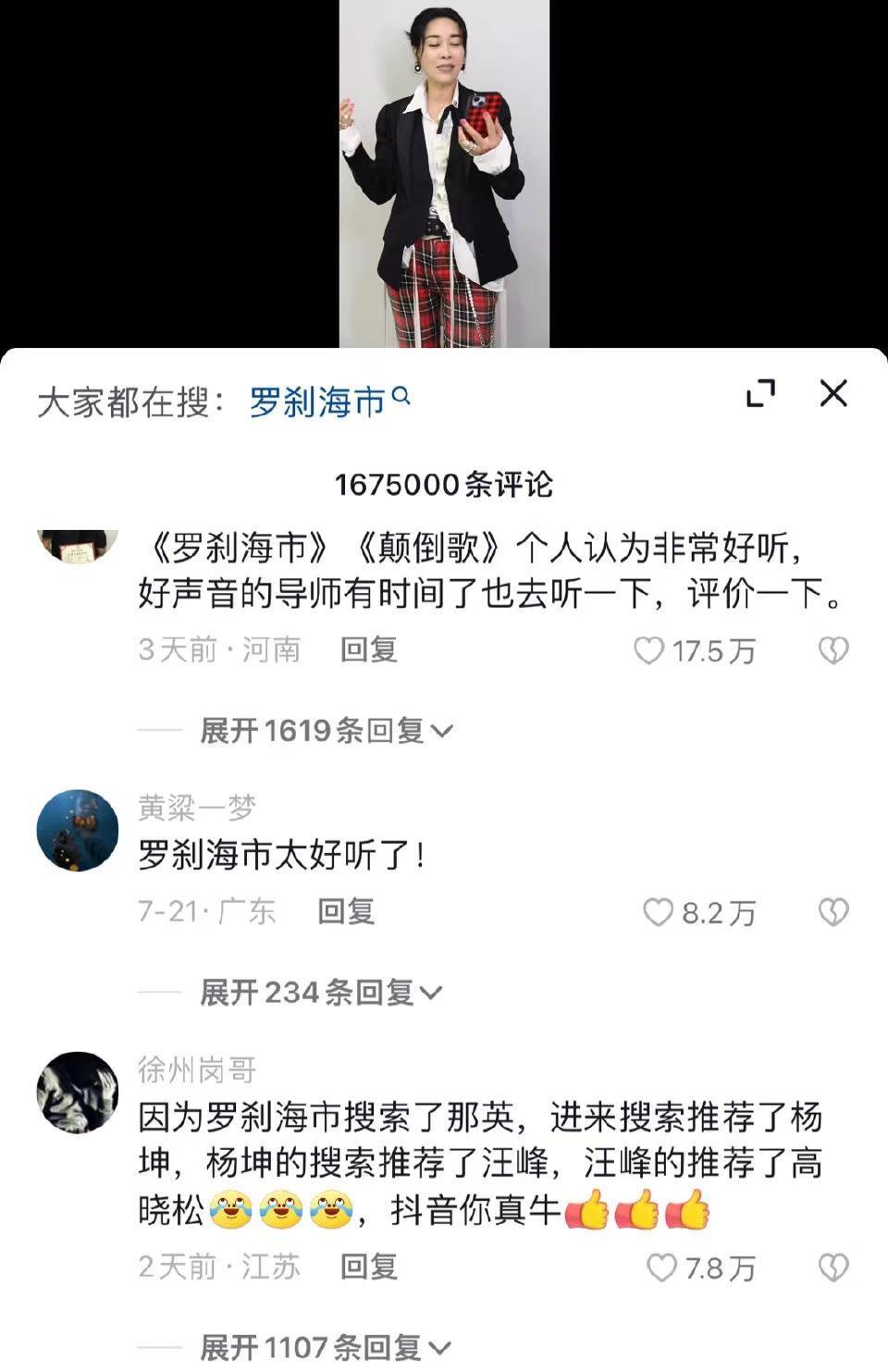888x1372 pixels.
Task: Reply to 黄粱一梦's comment
Action: (346, 911)
